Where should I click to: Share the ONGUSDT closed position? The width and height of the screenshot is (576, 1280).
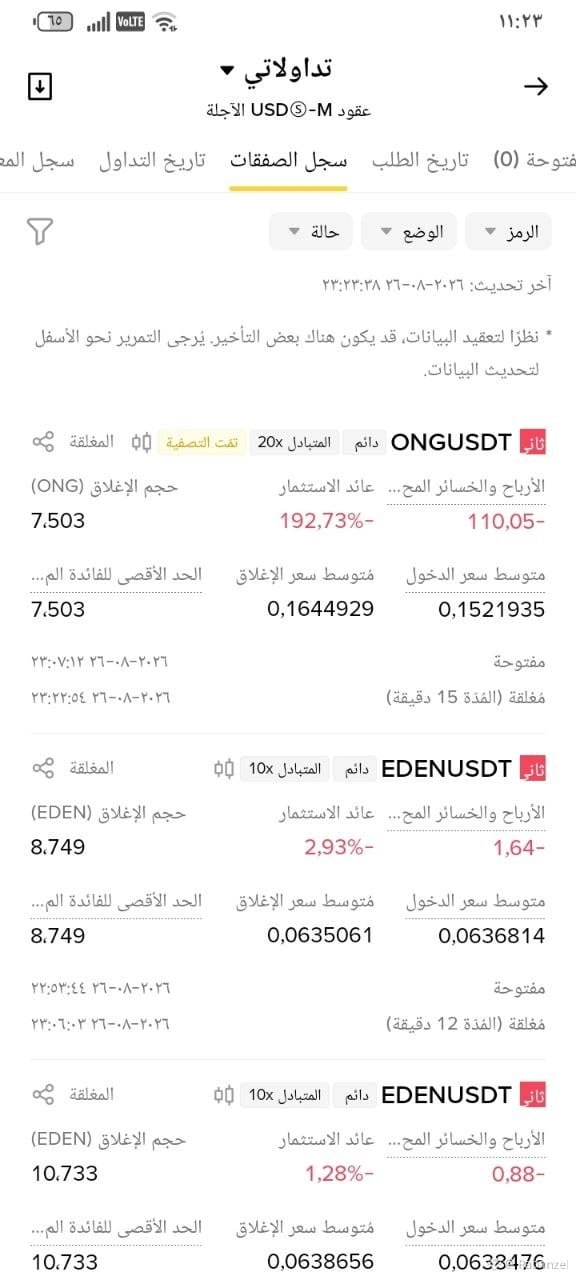pos(43,441)
